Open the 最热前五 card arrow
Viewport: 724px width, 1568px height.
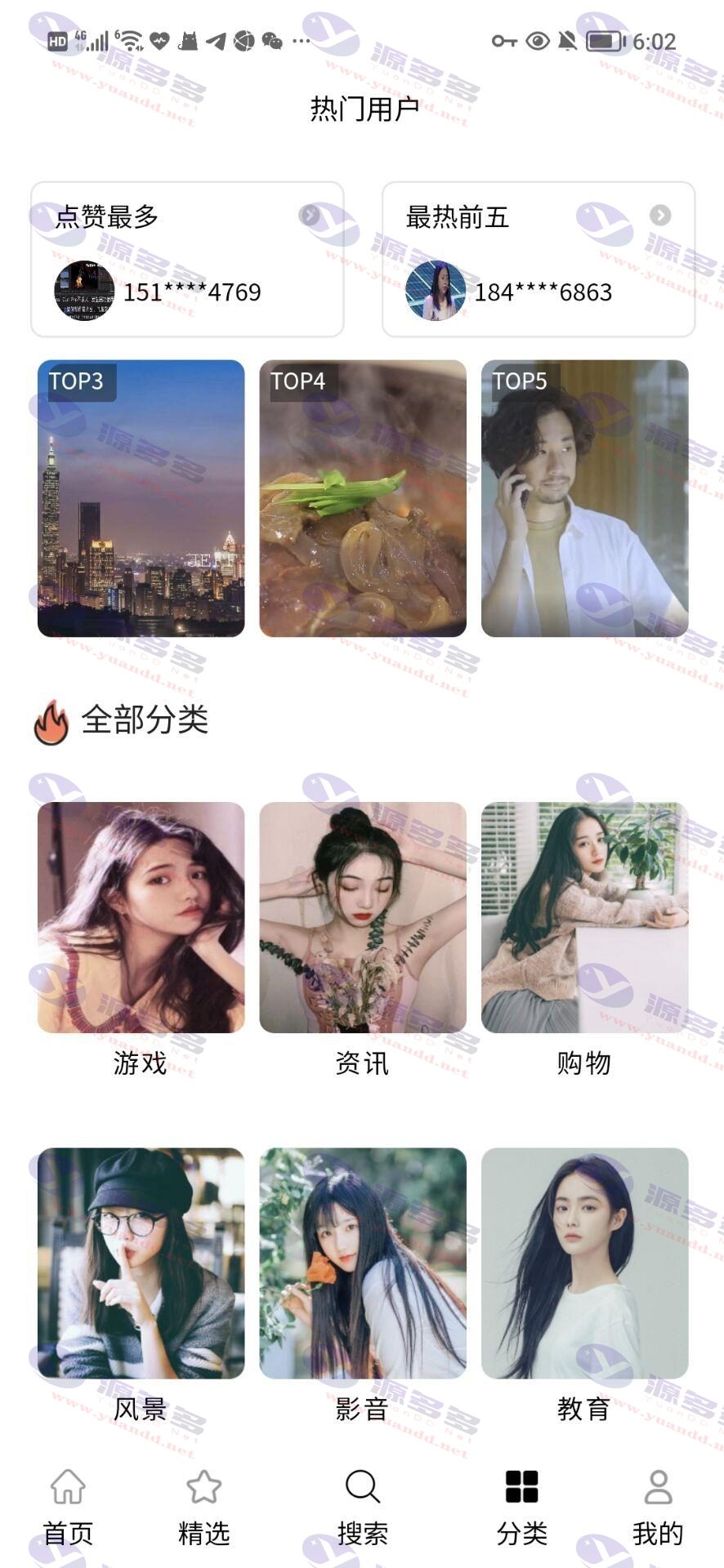[660, 215]
